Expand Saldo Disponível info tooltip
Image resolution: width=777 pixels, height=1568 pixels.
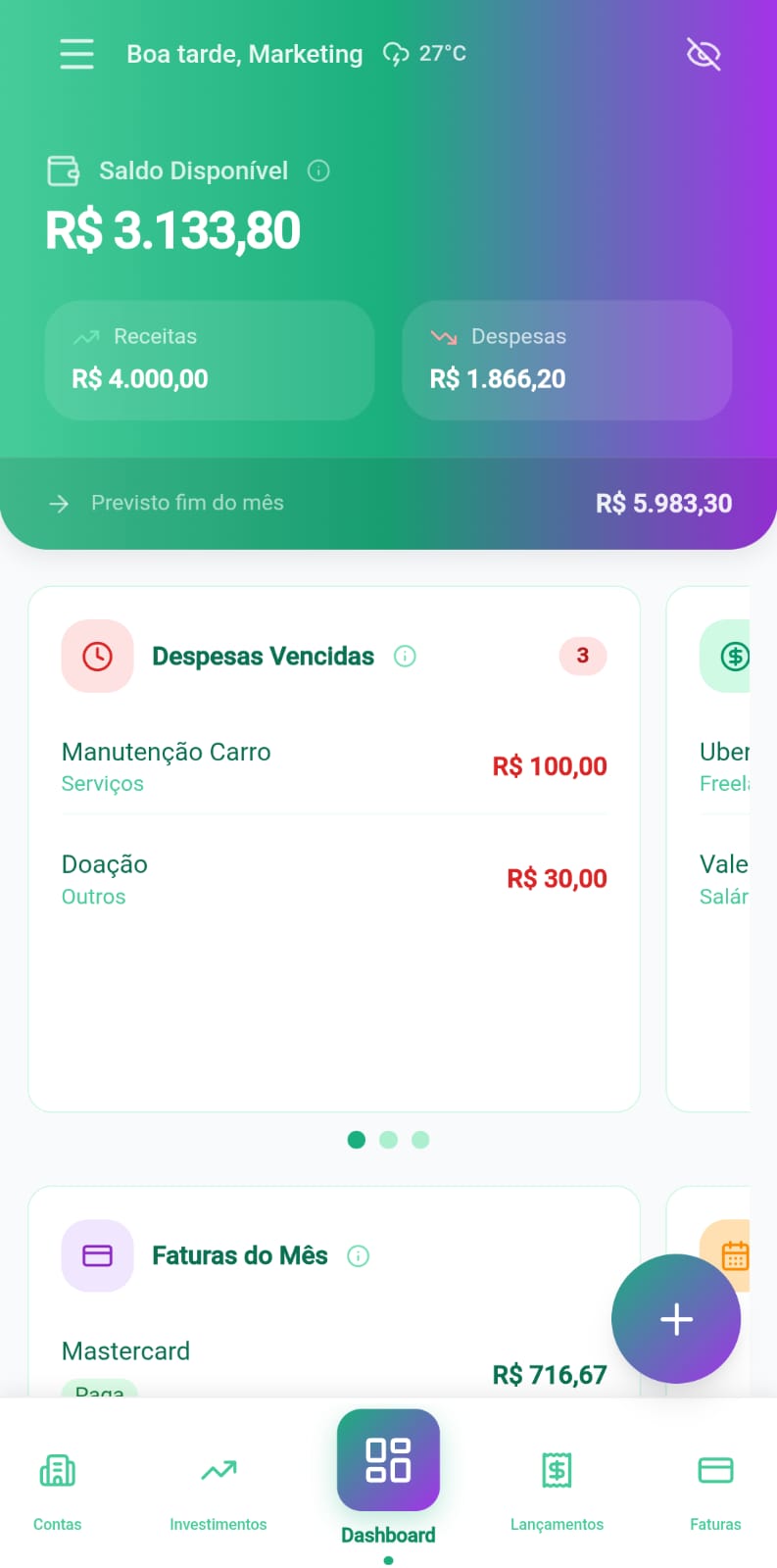pos(318,171)
